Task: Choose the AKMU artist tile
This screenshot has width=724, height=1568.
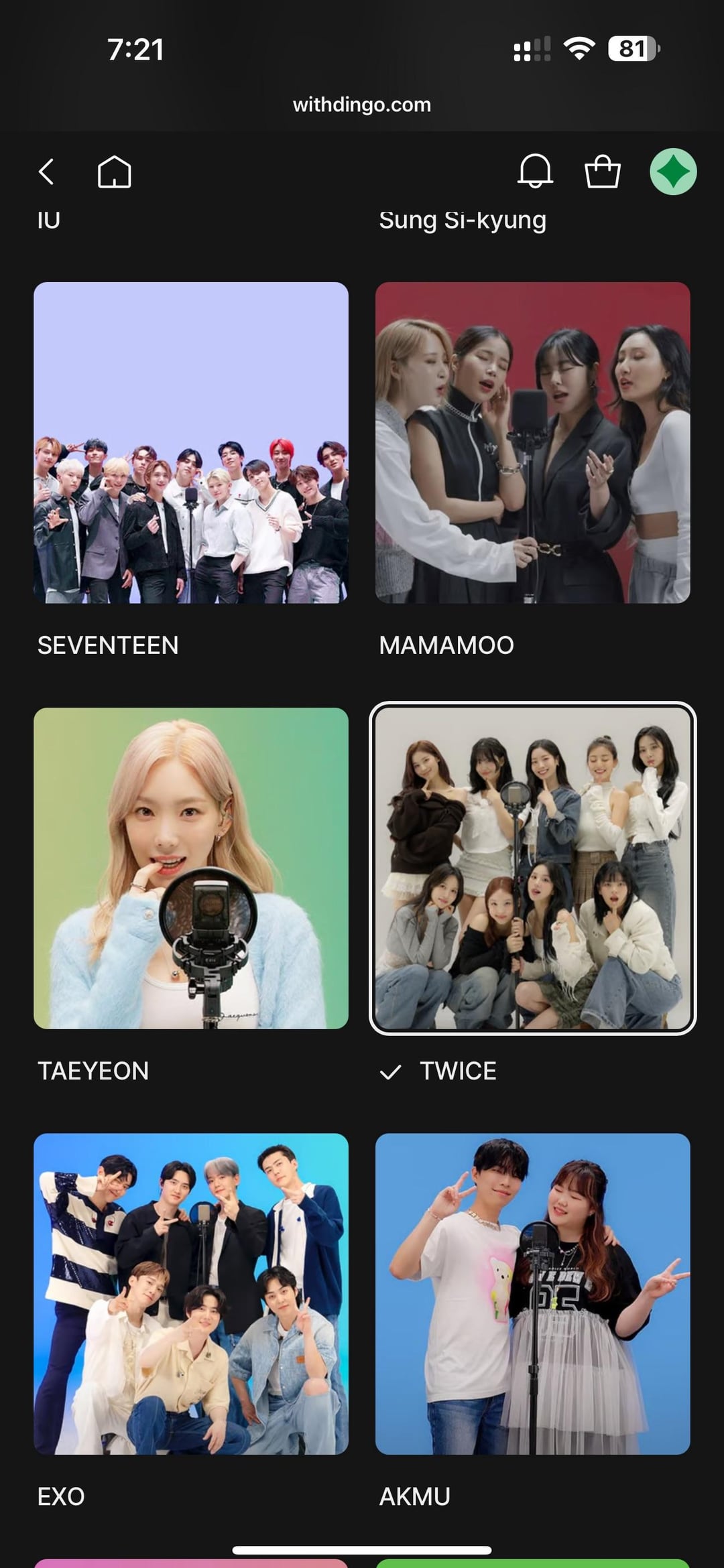Action: tap(532, 1294)
